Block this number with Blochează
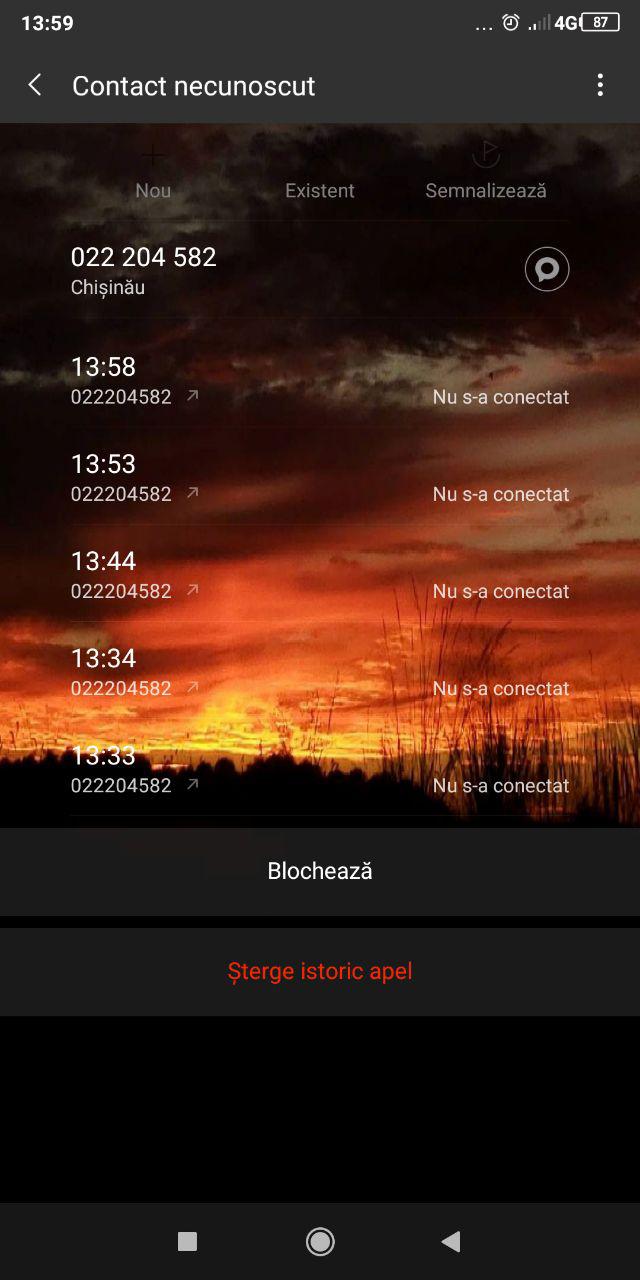 click(319, 871)
